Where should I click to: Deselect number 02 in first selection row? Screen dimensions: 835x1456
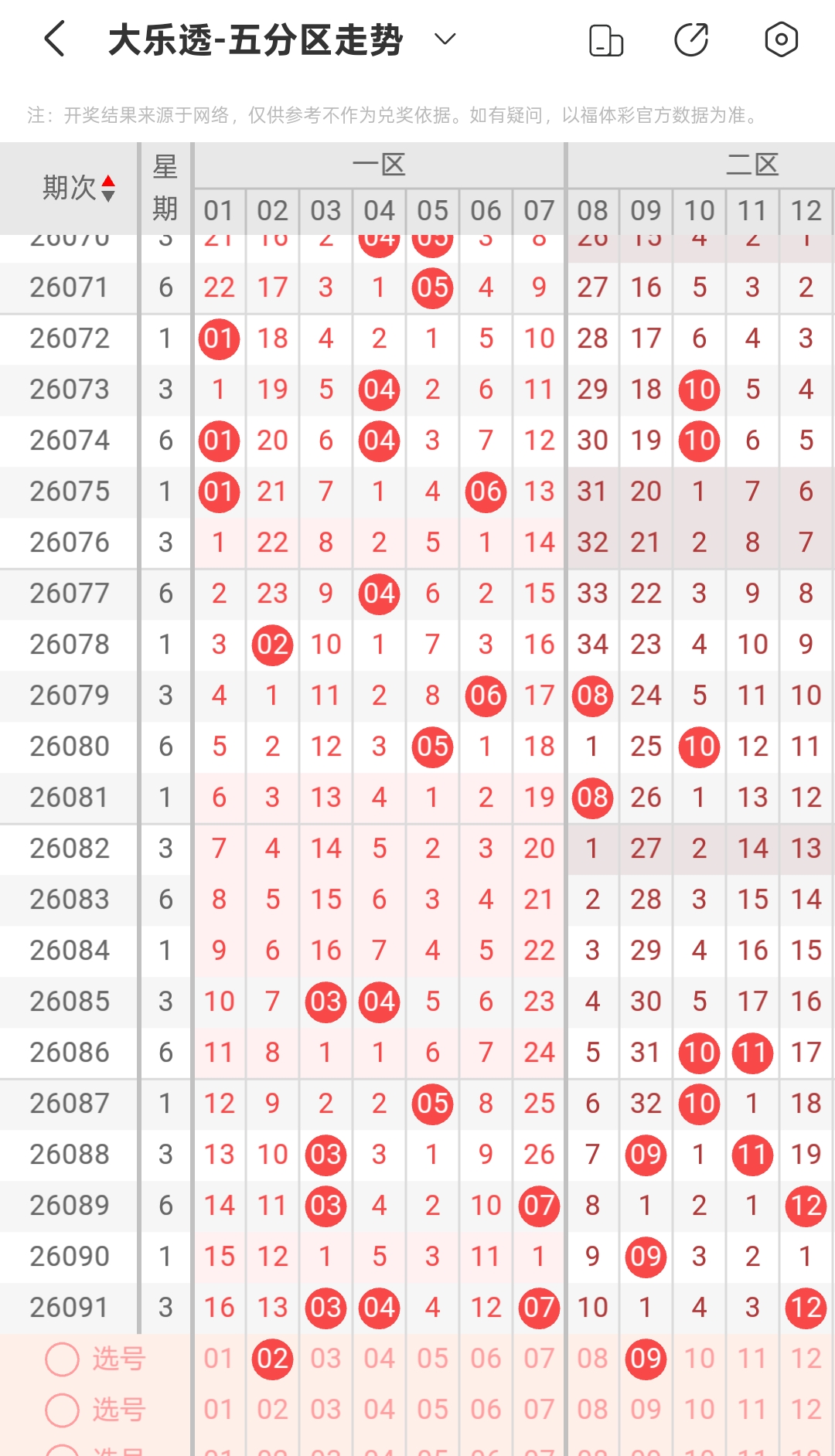272,1359
